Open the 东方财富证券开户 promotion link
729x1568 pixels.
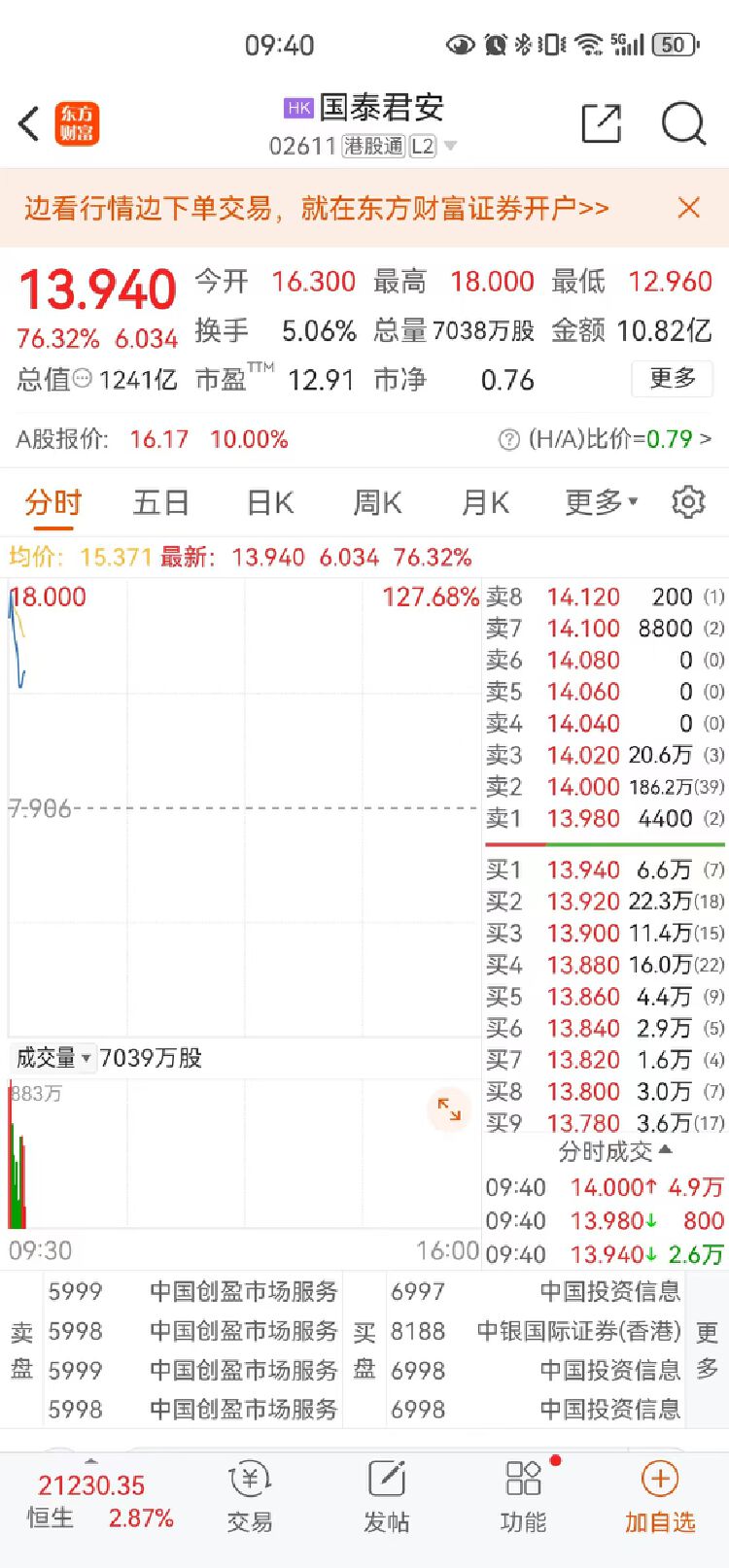click(317, 208)
